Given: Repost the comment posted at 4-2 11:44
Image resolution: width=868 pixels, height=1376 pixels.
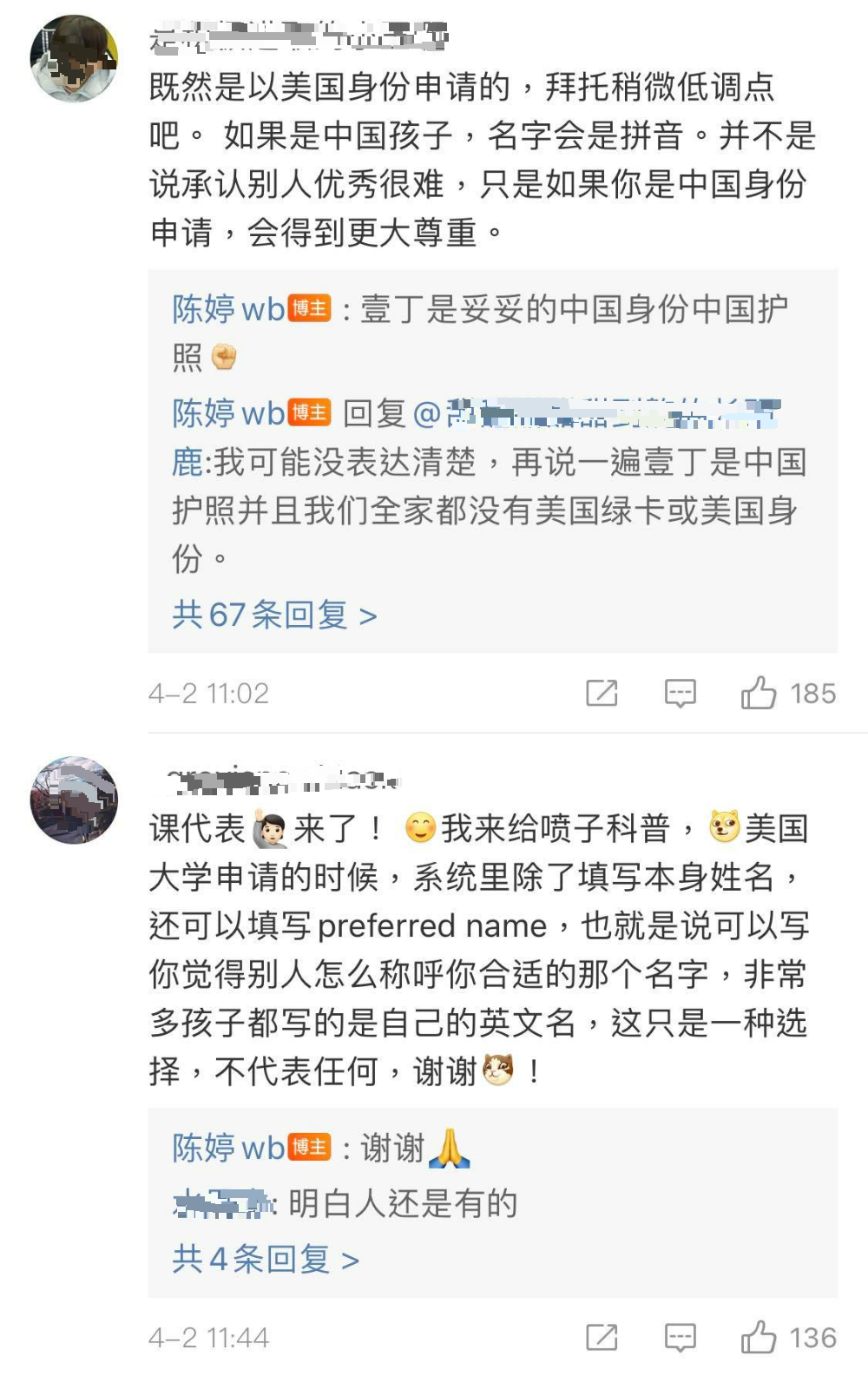Looking at the screenshot, I should pos(602,1338).
